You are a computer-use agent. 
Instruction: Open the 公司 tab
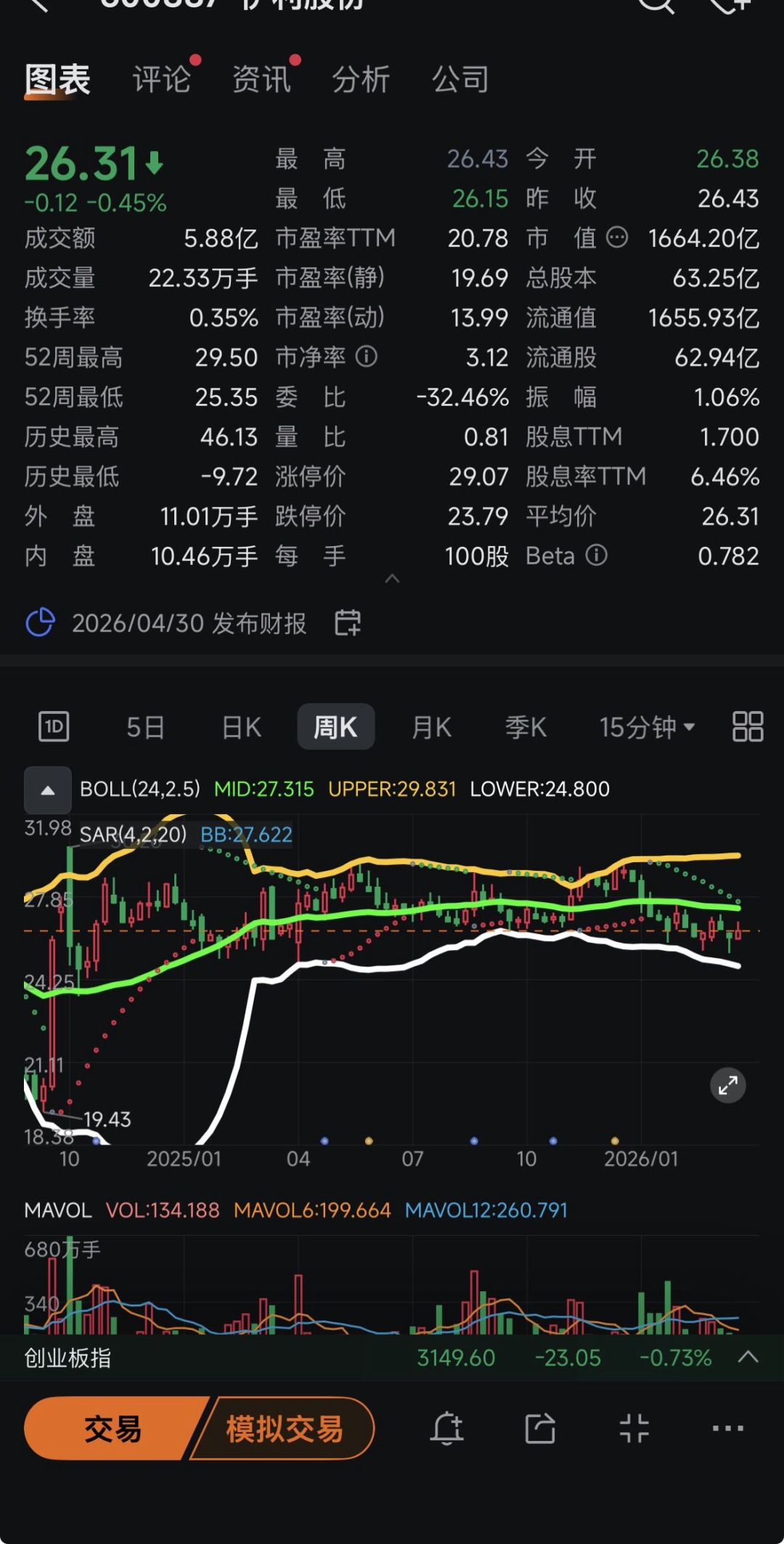pyautogui.click(x=460, y=79)
